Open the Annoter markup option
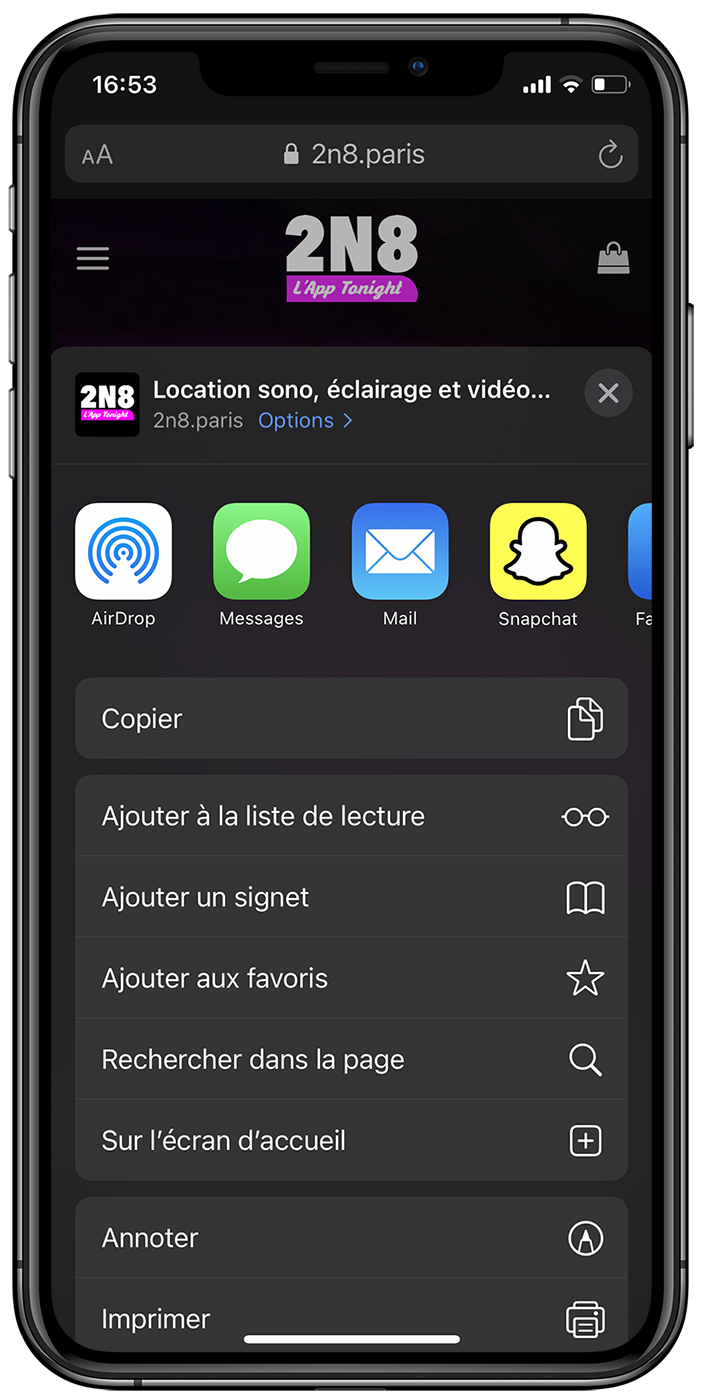705x1400 pixels. click(351, 1238)
